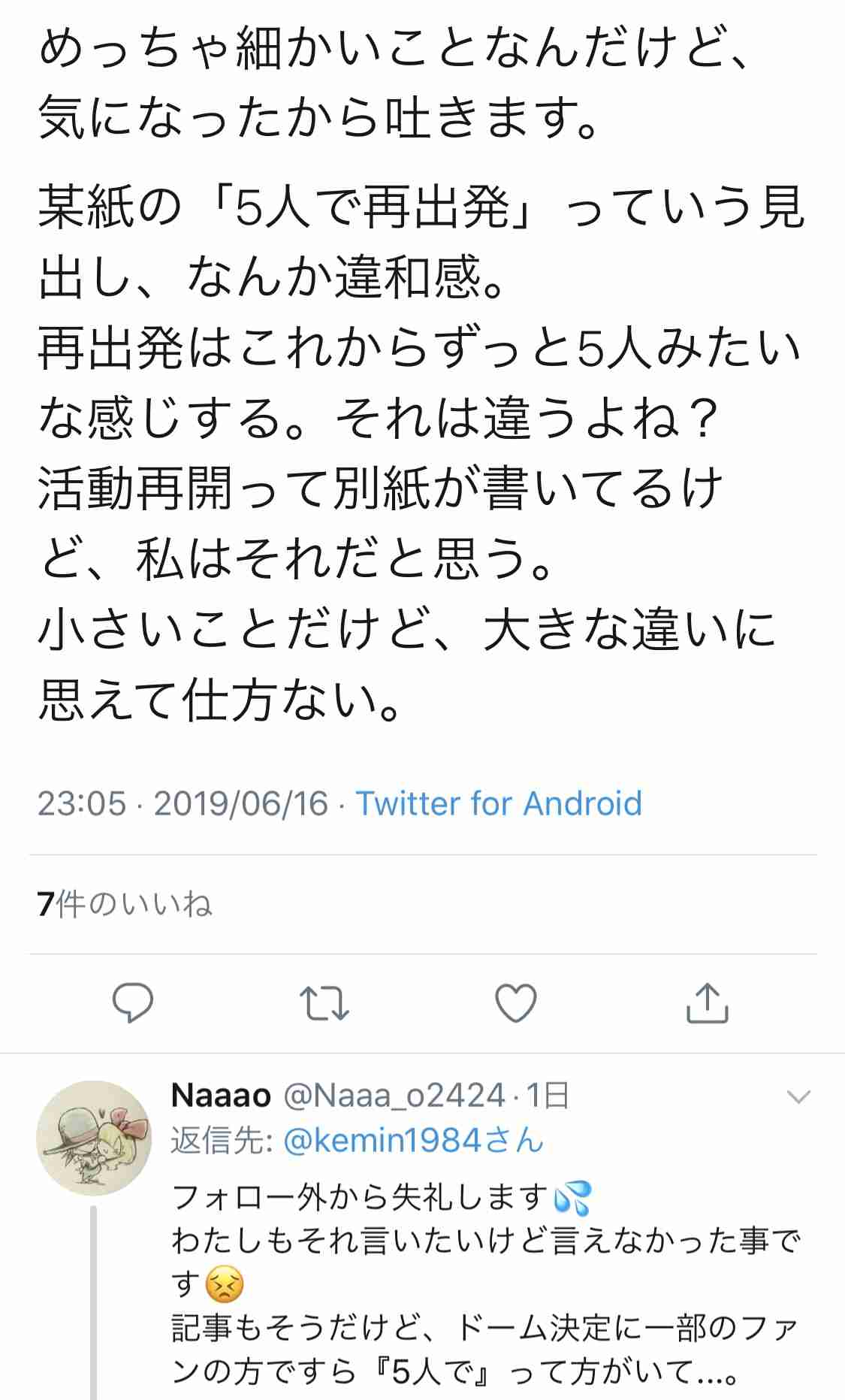Image resolution: width=845 pixels, height=1400 pixels.
Task: Reply to the tweet via comment icon
Action: click(x=133, y=1003)
